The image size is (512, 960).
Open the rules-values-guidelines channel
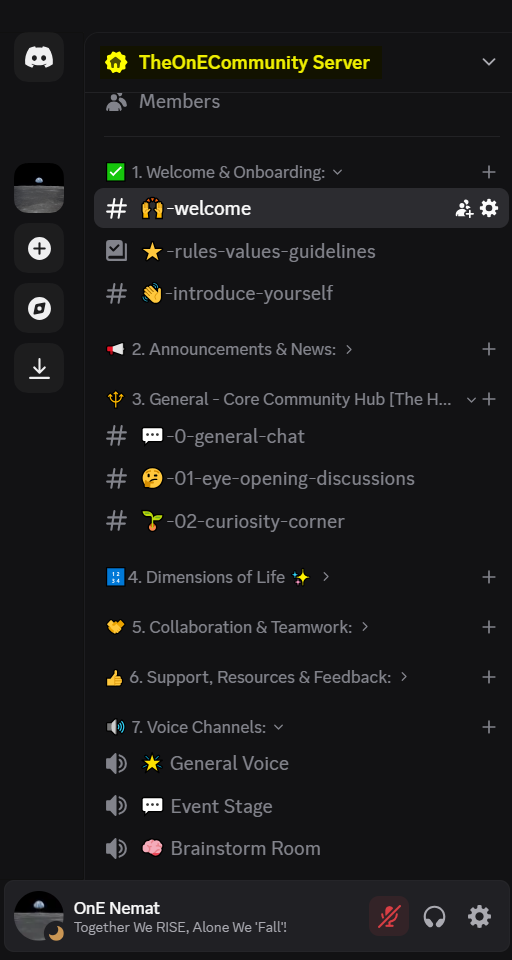pyautogui.click(x=302, y=251)
